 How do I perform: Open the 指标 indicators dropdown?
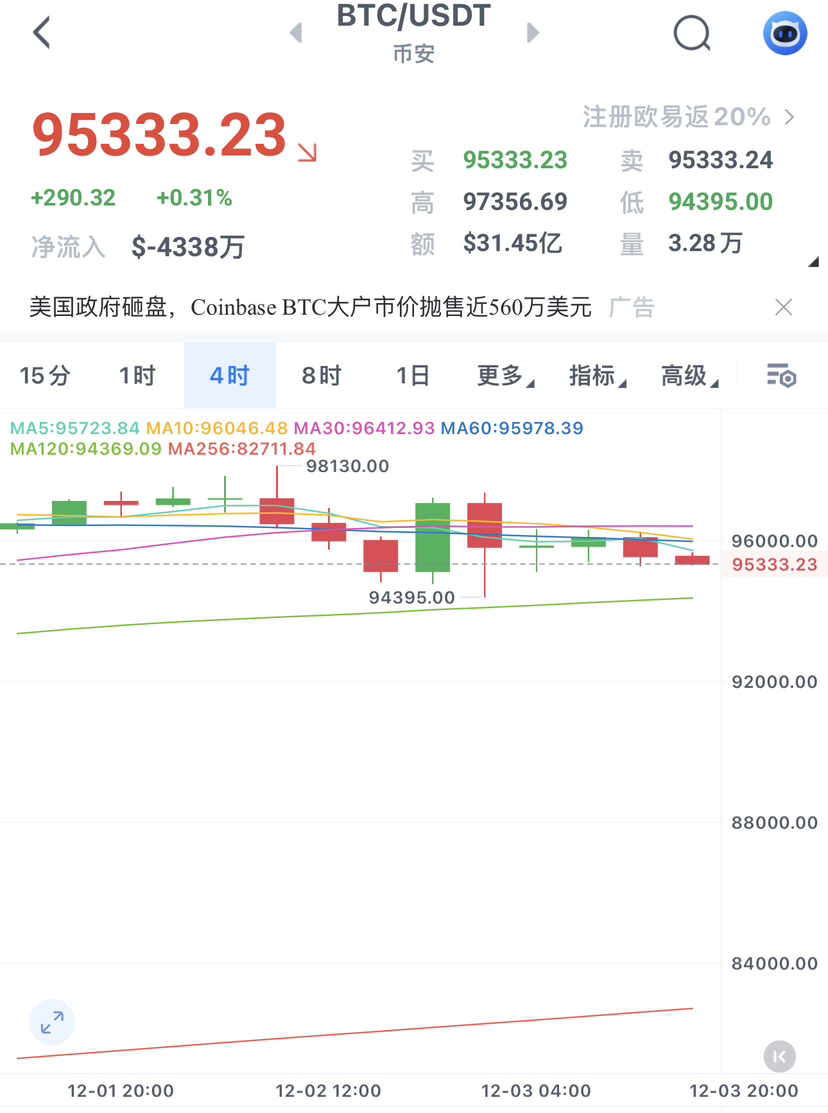click(597, 376)
